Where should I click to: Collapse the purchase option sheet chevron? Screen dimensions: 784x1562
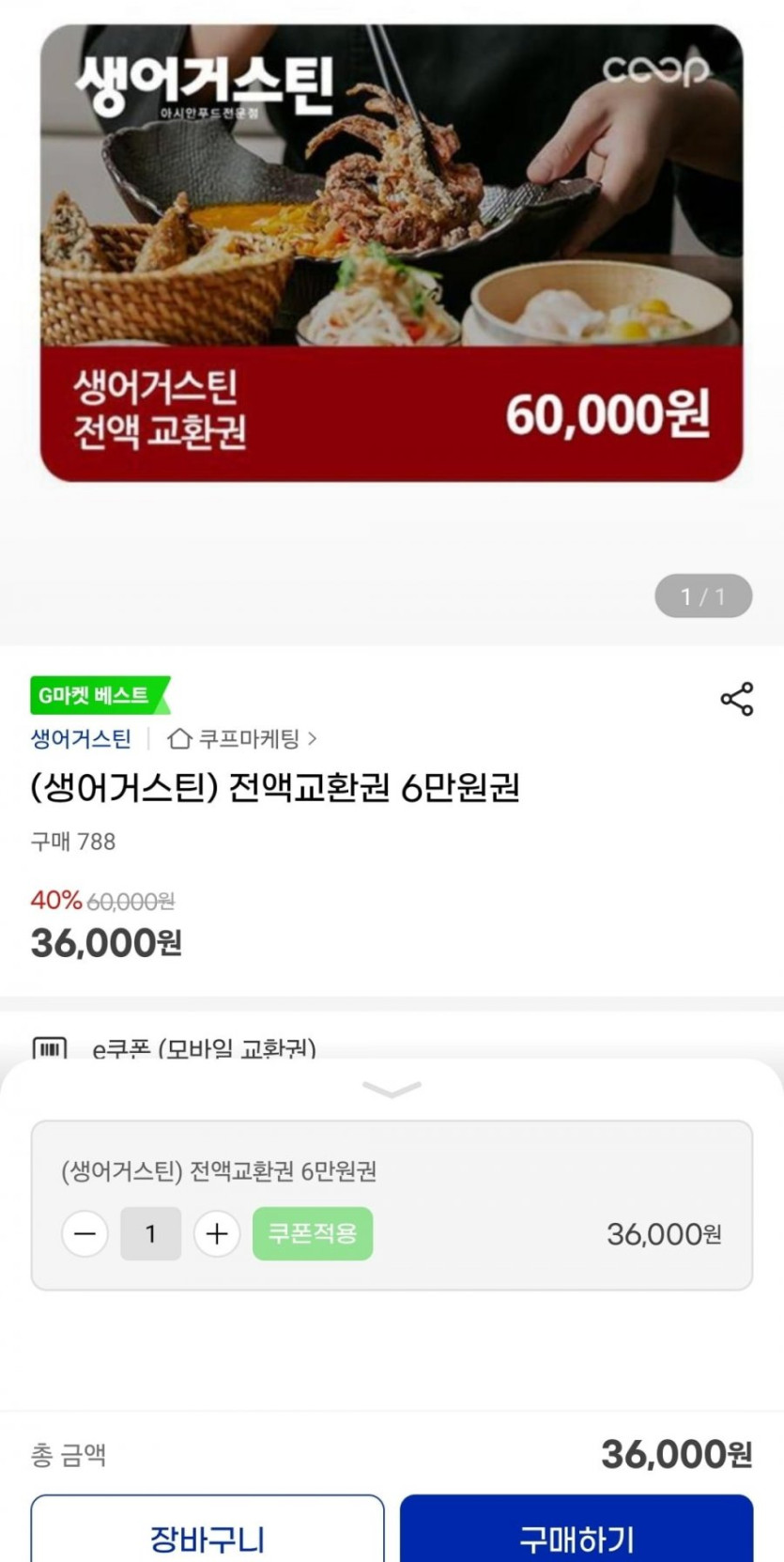point(392,1090)
